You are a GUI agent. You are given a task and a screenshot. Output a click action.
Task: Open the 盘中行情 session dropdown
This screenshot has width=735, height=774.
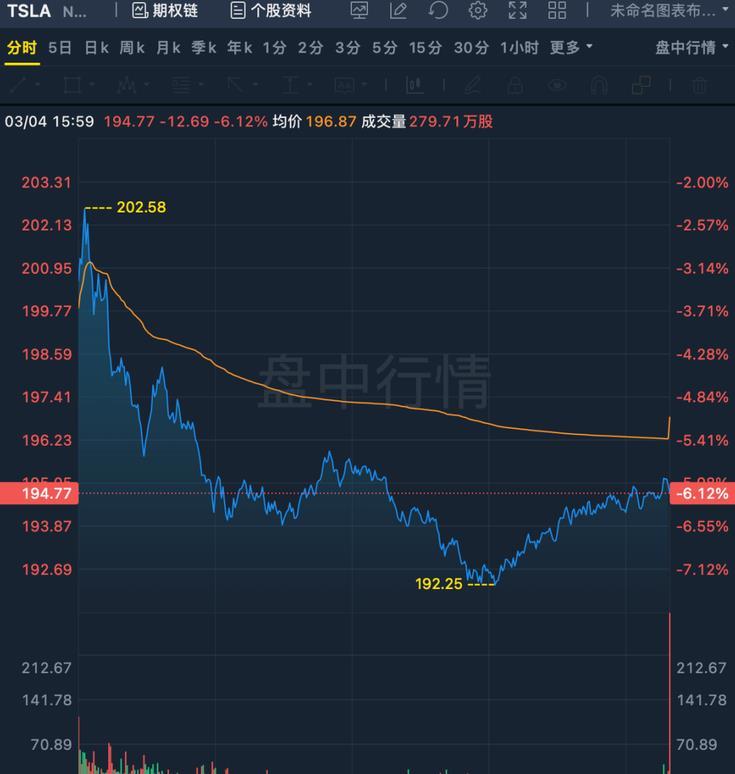click(x=691, y=48)
